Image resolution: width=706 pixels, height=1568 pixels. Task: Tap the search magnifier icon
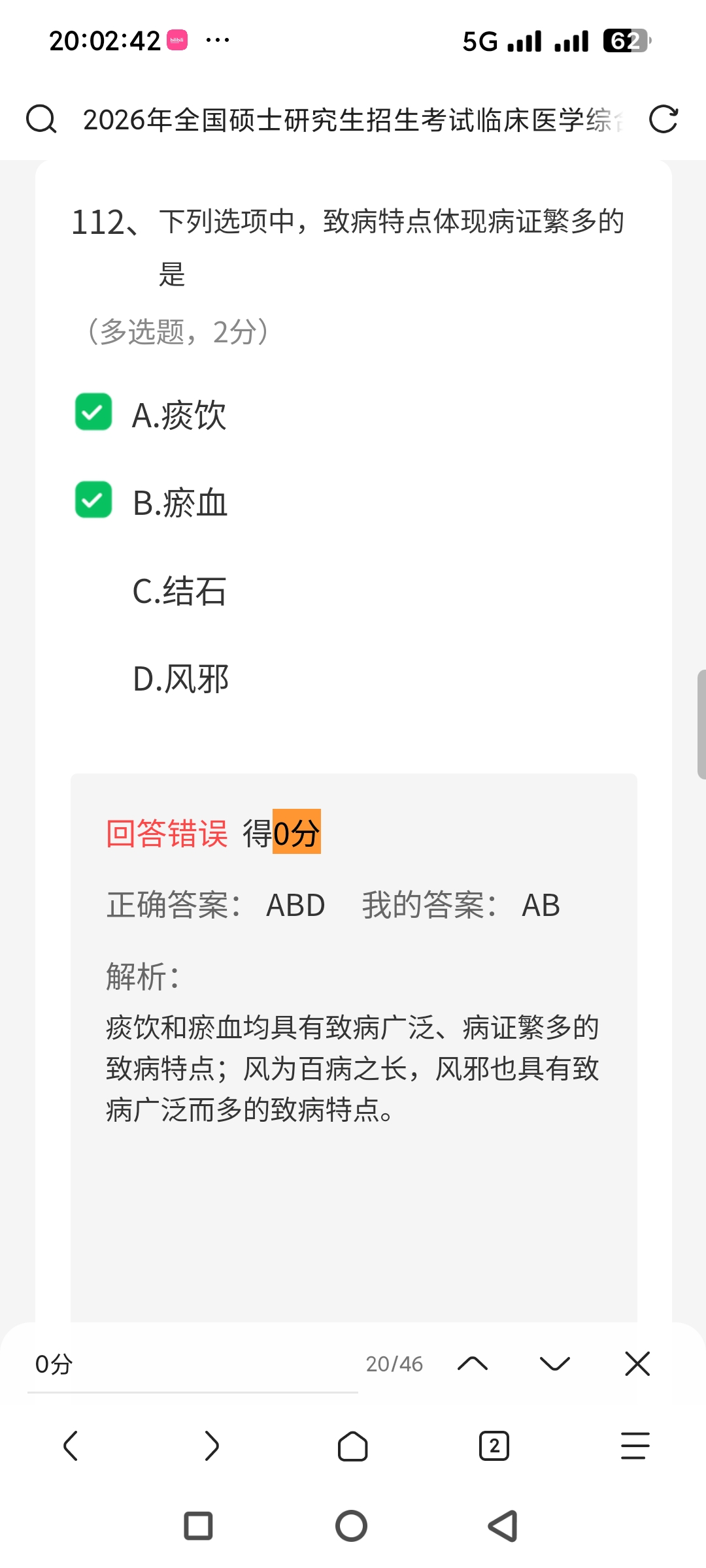tap(41, 120)
